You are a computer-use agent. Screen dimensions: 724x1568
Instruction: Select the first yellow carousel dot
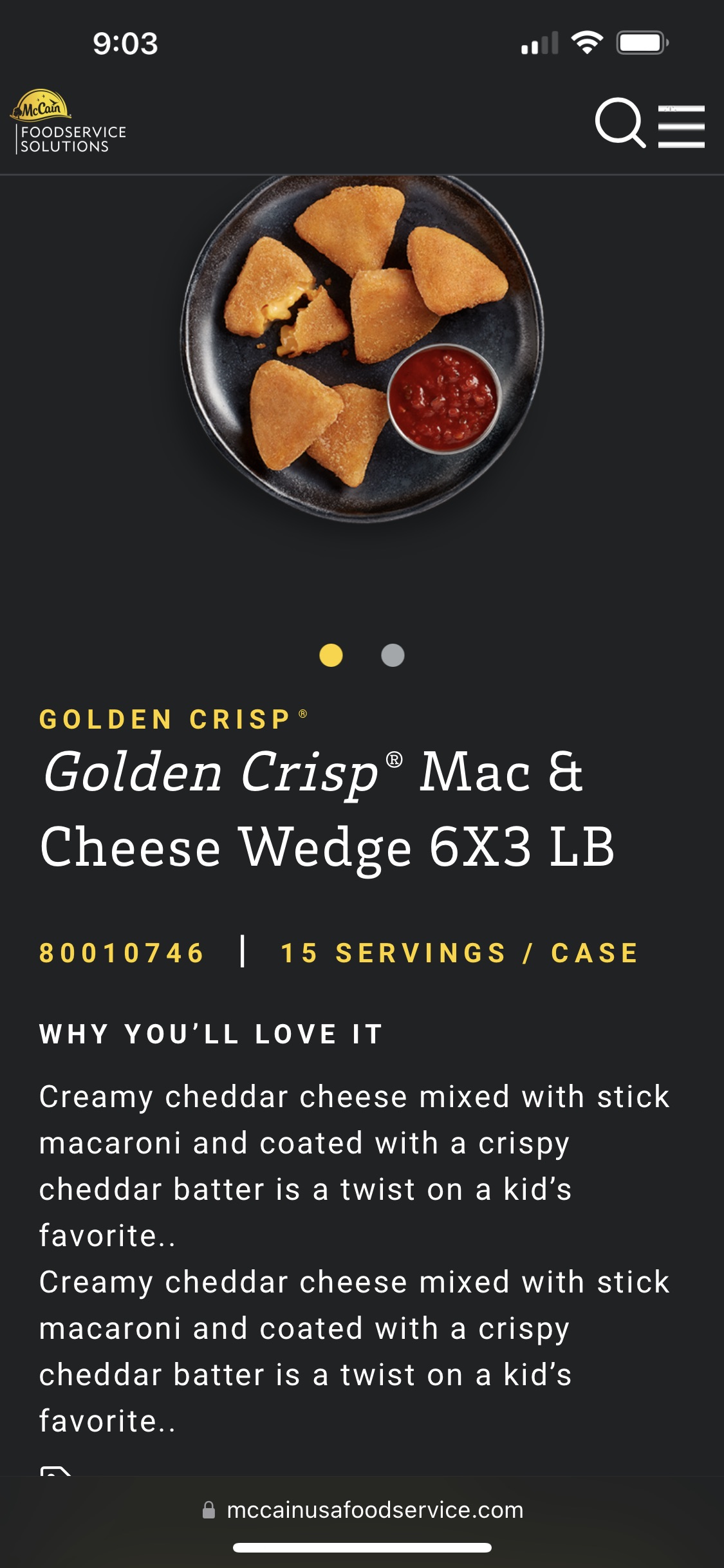[331, 655]
